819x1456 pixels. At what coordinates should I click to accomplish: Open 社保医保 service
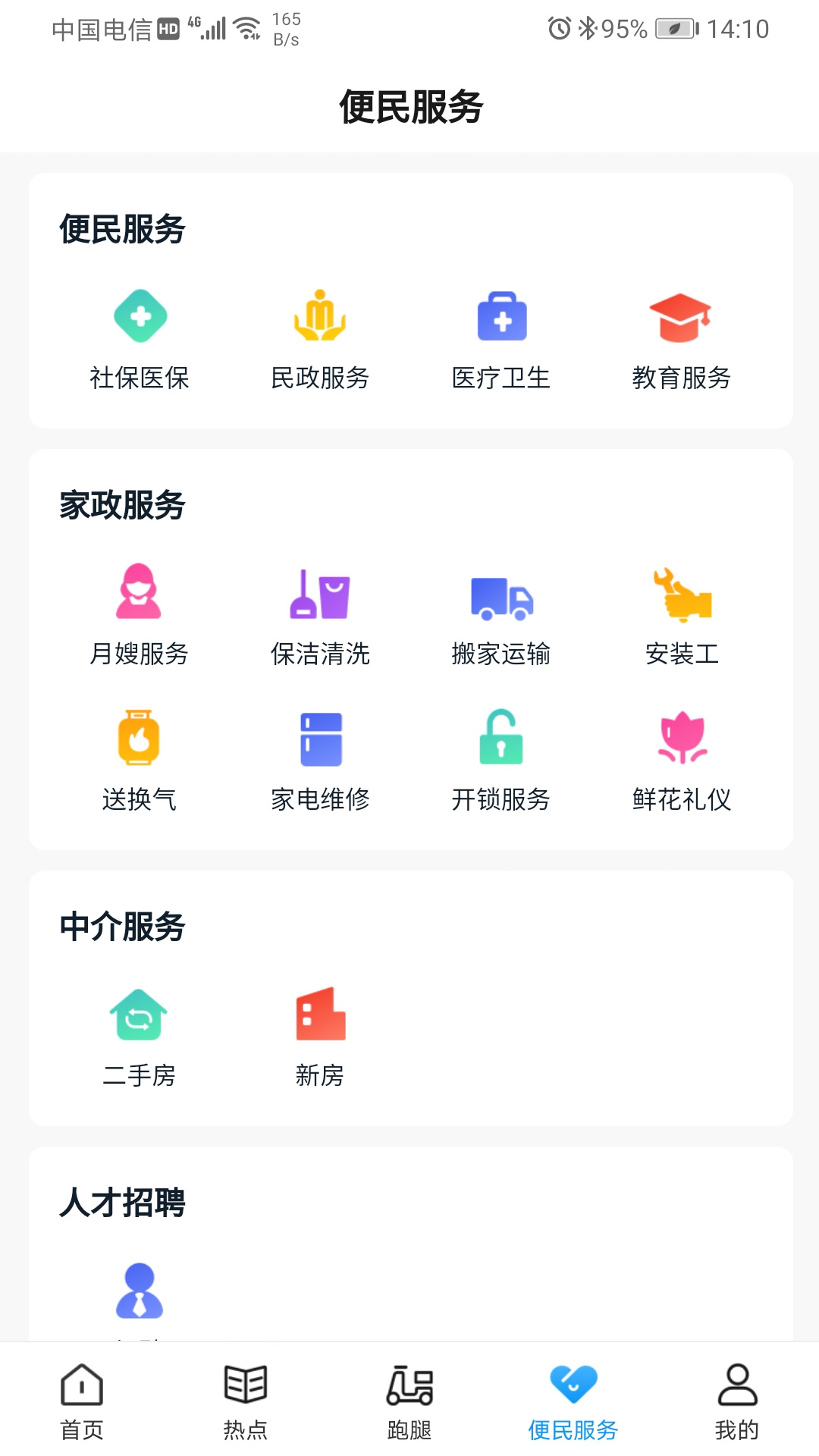pos(140,338)
